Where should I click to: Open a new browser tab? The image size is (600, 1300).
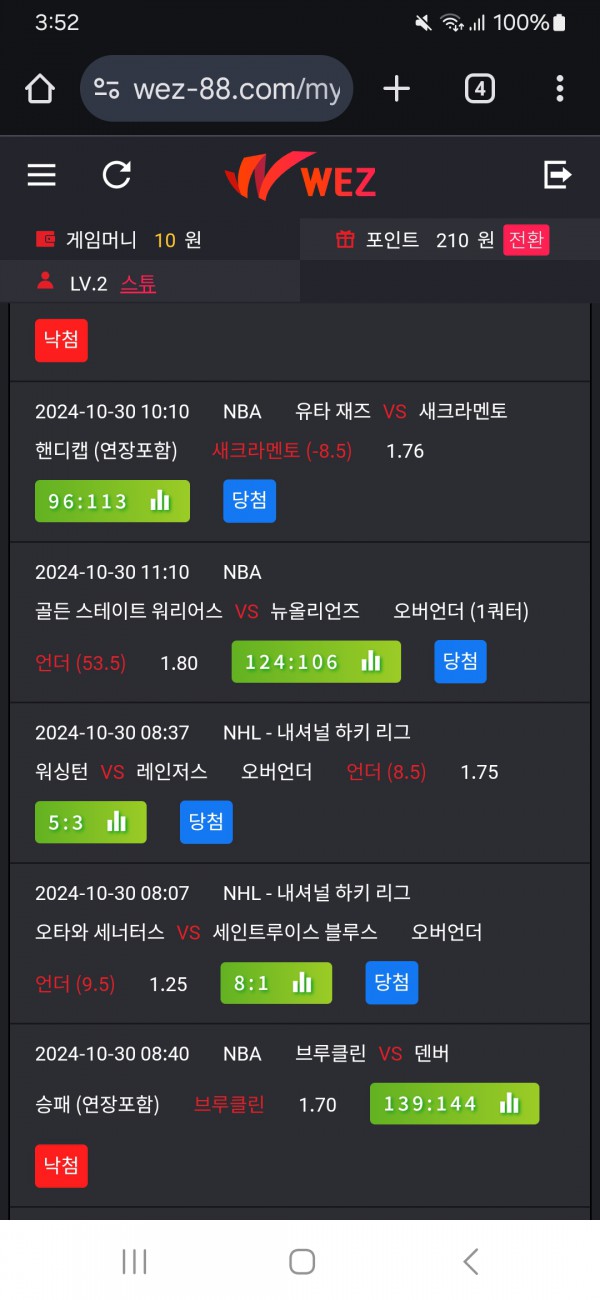[397, 89]
